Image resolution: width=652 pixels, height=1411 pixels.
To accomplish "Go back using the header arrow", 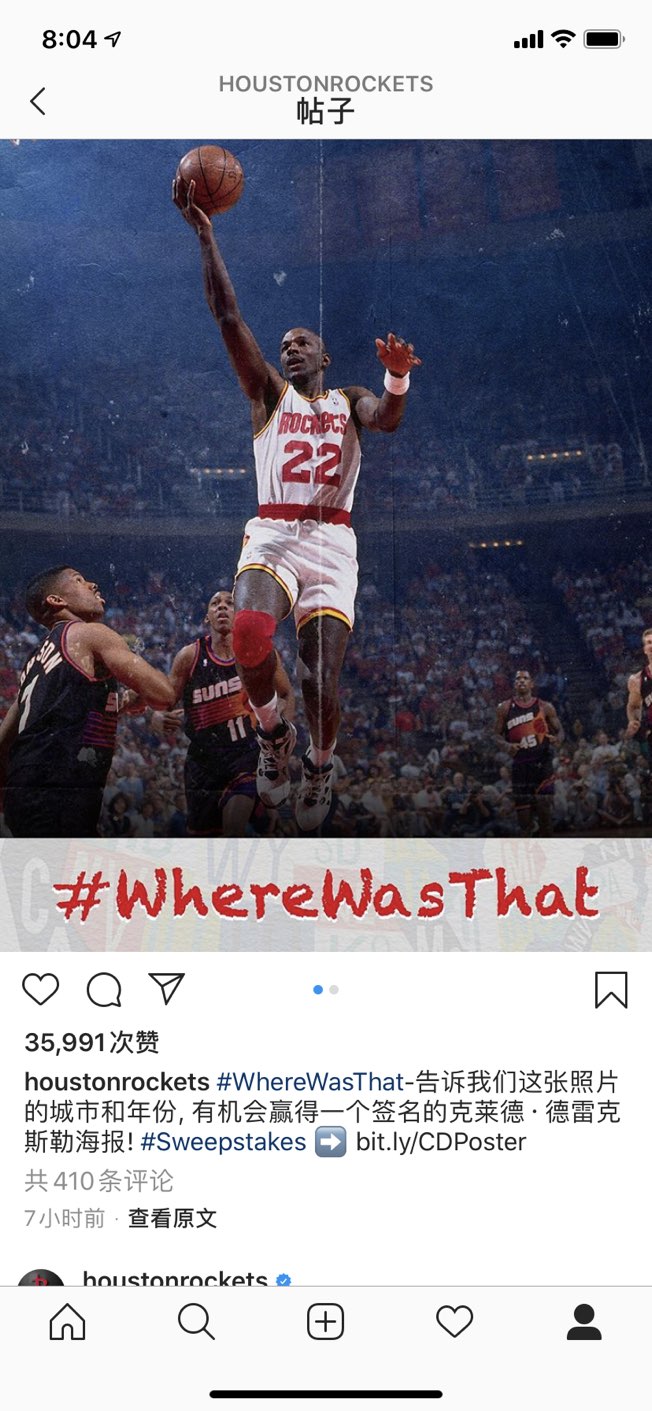I will (38, 101).
